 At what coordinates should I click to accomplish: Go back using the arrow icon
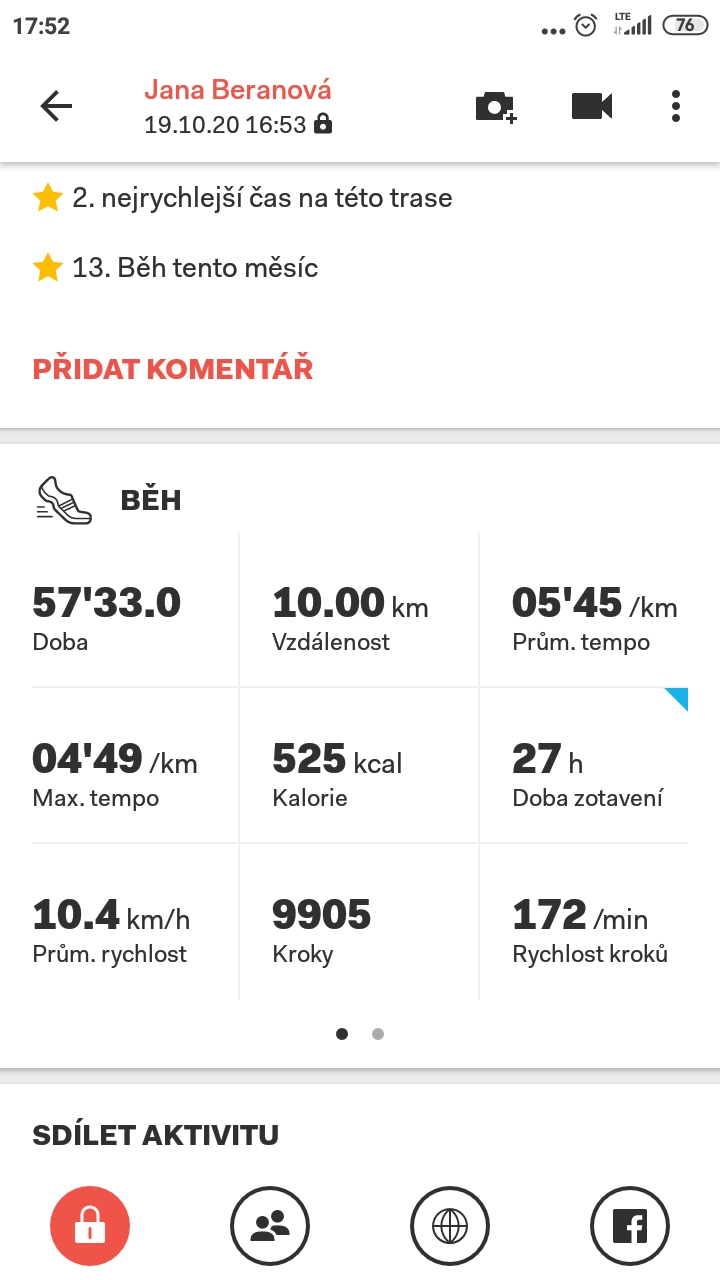click(56, 106)
